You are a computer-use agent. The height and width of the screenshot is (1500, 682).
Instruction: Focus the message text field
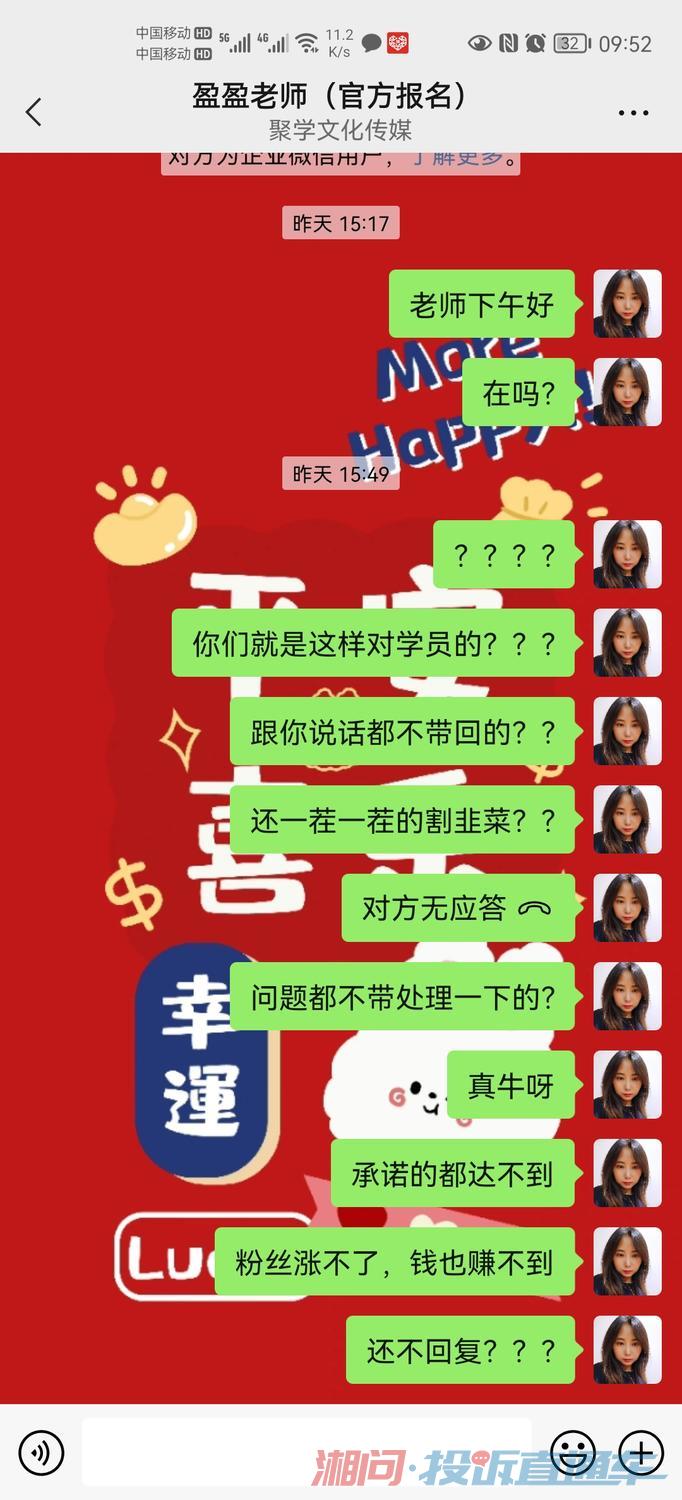pos(307,1452)
